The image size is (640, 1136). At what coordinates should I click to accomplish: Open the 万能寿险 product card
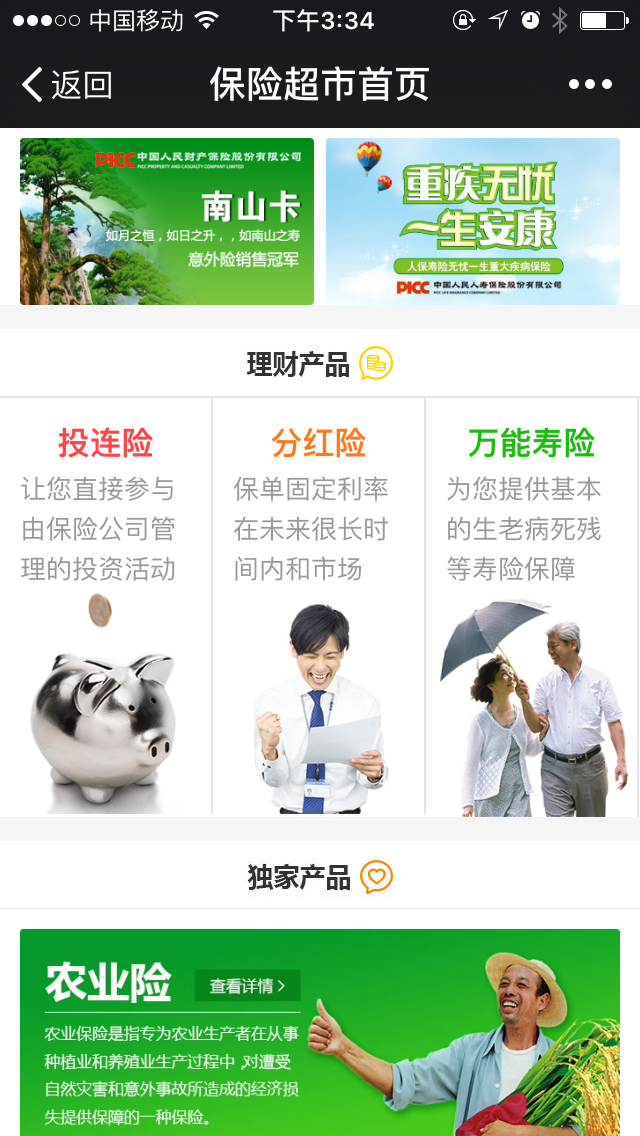point(531,605)
